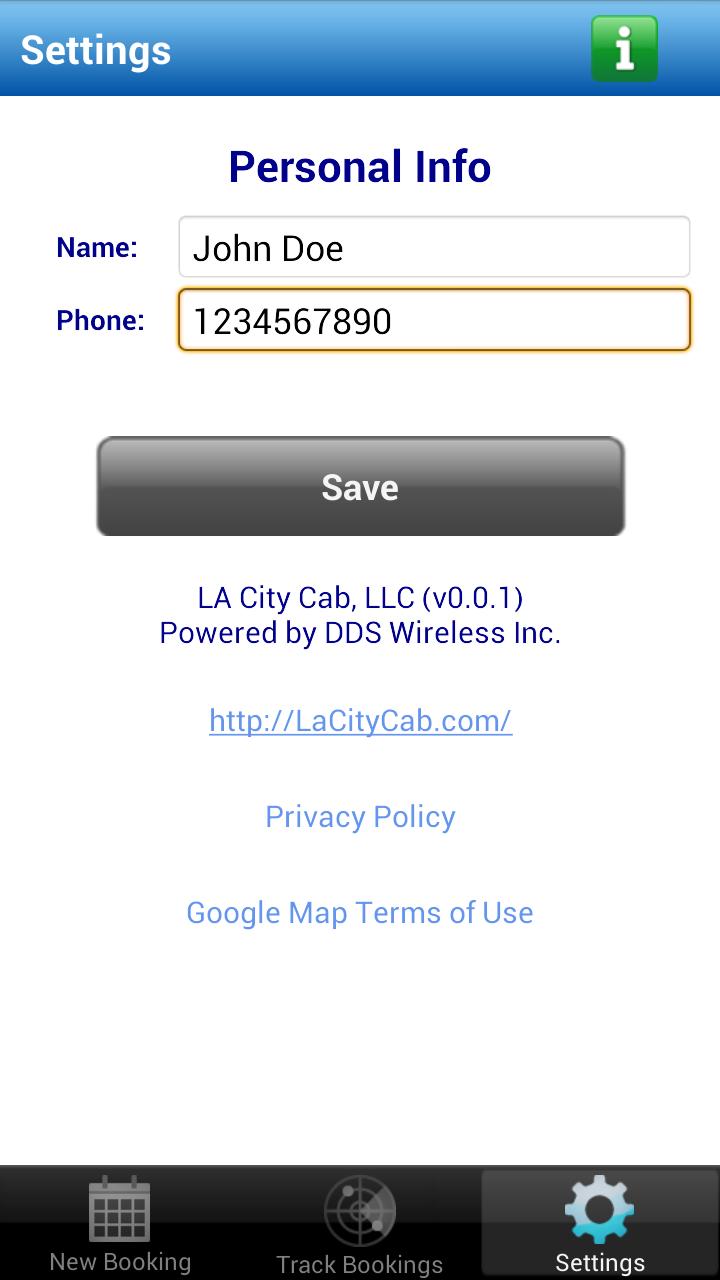Select the Settings tab
Screen dimensions: 720x1280
click(598, 1222)
